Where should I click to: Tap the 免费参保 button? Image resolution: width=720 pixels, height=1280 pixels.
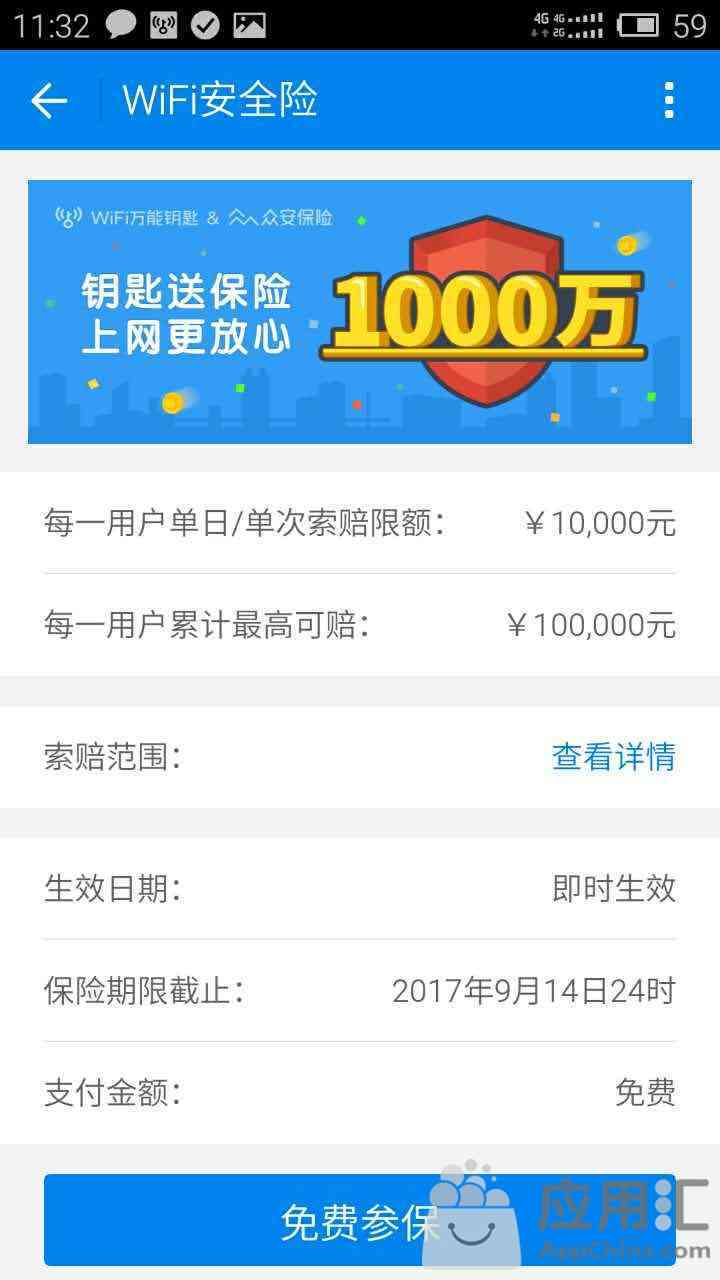[360, 1220]
